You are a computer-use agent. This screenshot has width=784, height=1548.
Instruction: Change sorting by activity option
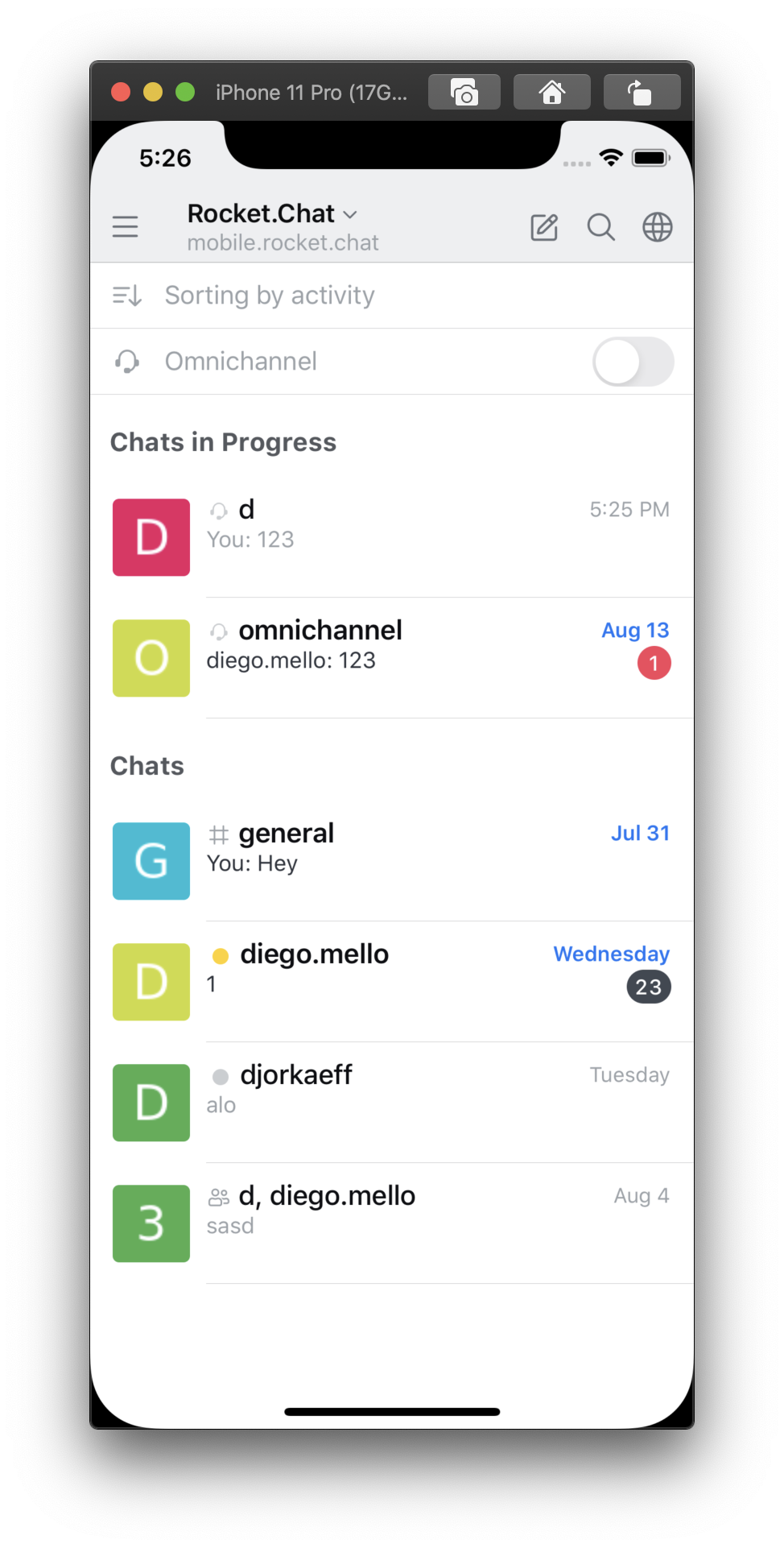coord(269,296)
